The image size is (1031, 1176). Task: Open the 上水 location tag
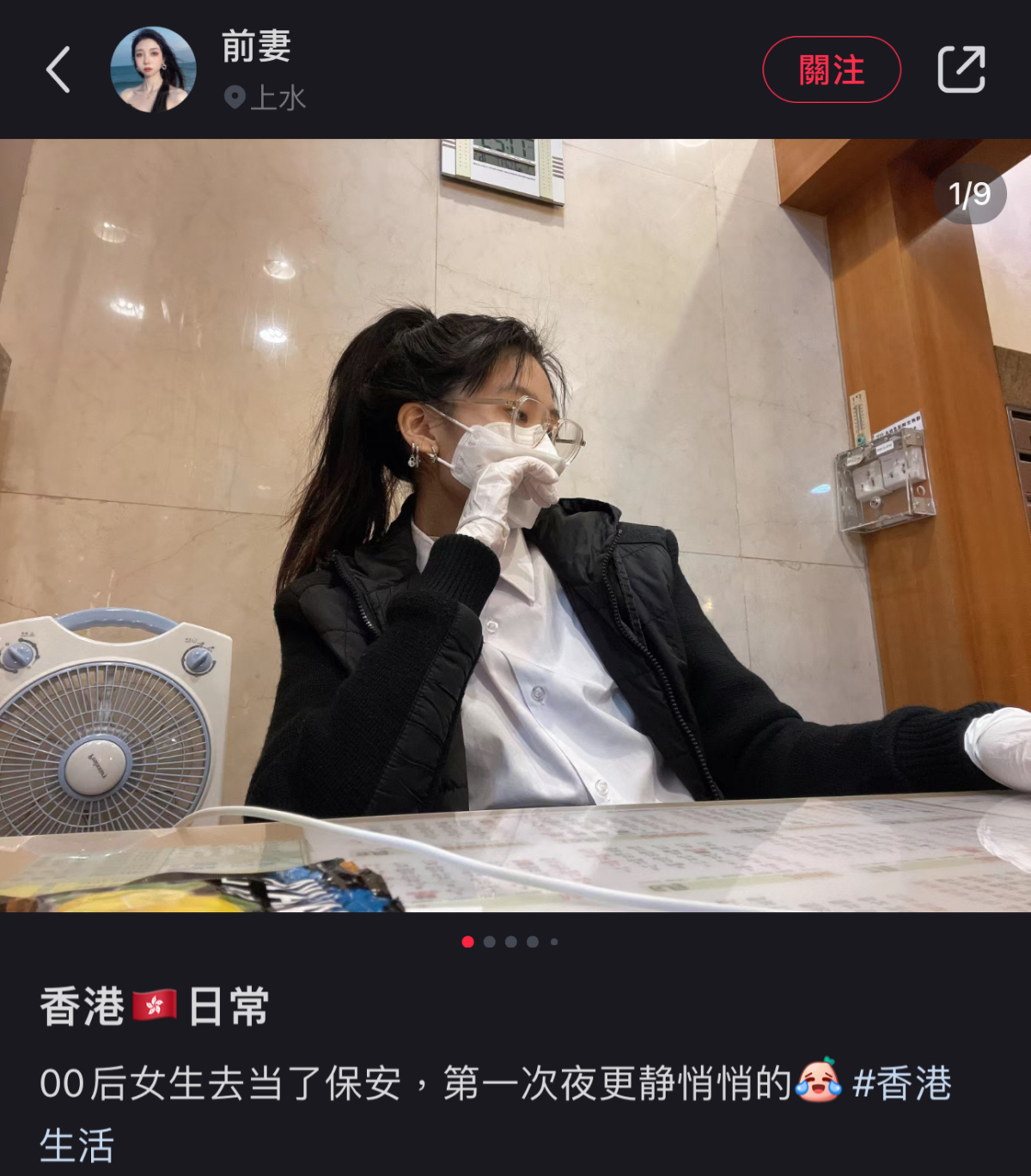[265, 98]
